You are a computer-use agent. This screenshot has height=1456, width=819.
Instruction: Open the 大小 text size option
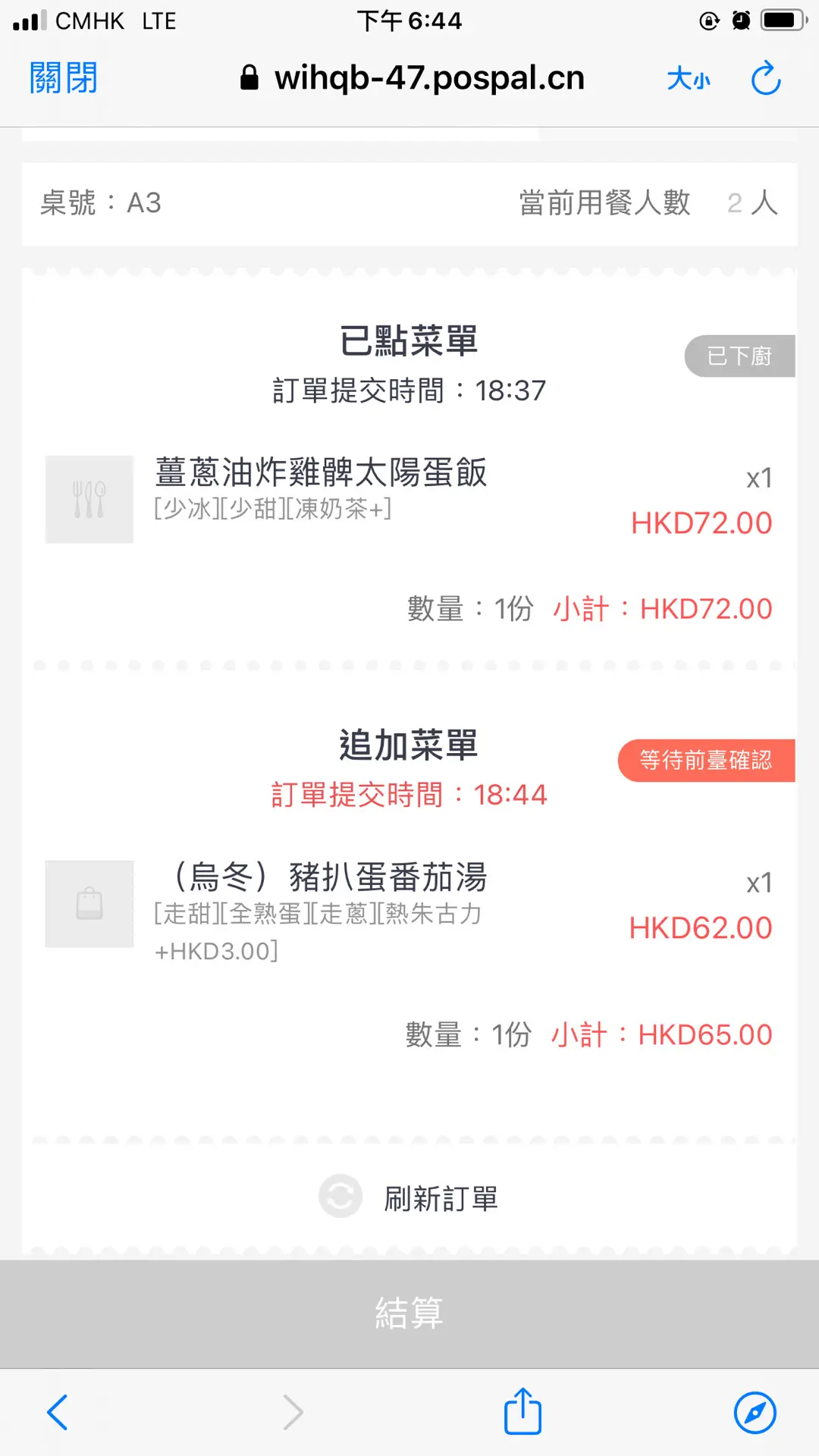689,79
